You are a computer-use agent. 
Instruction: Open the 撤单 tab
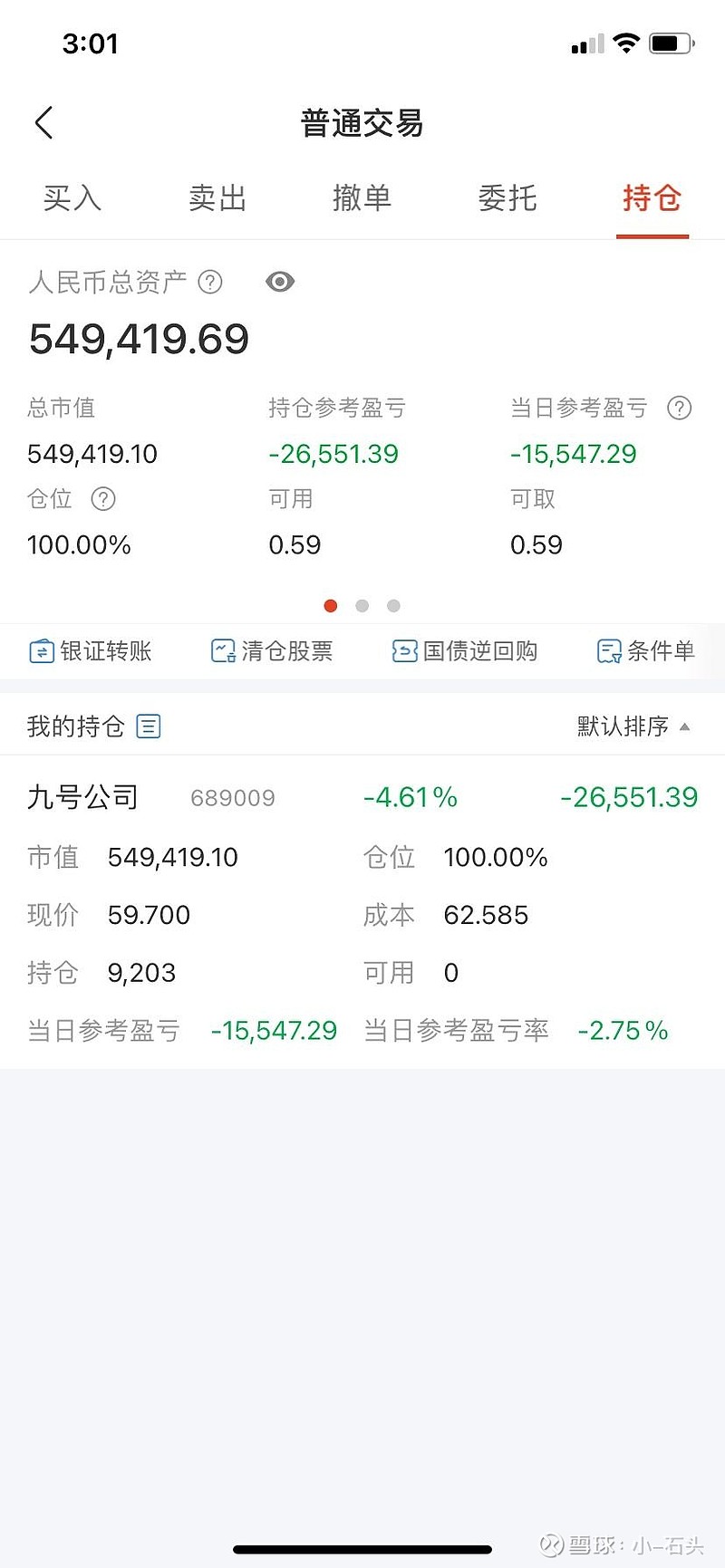362,198
